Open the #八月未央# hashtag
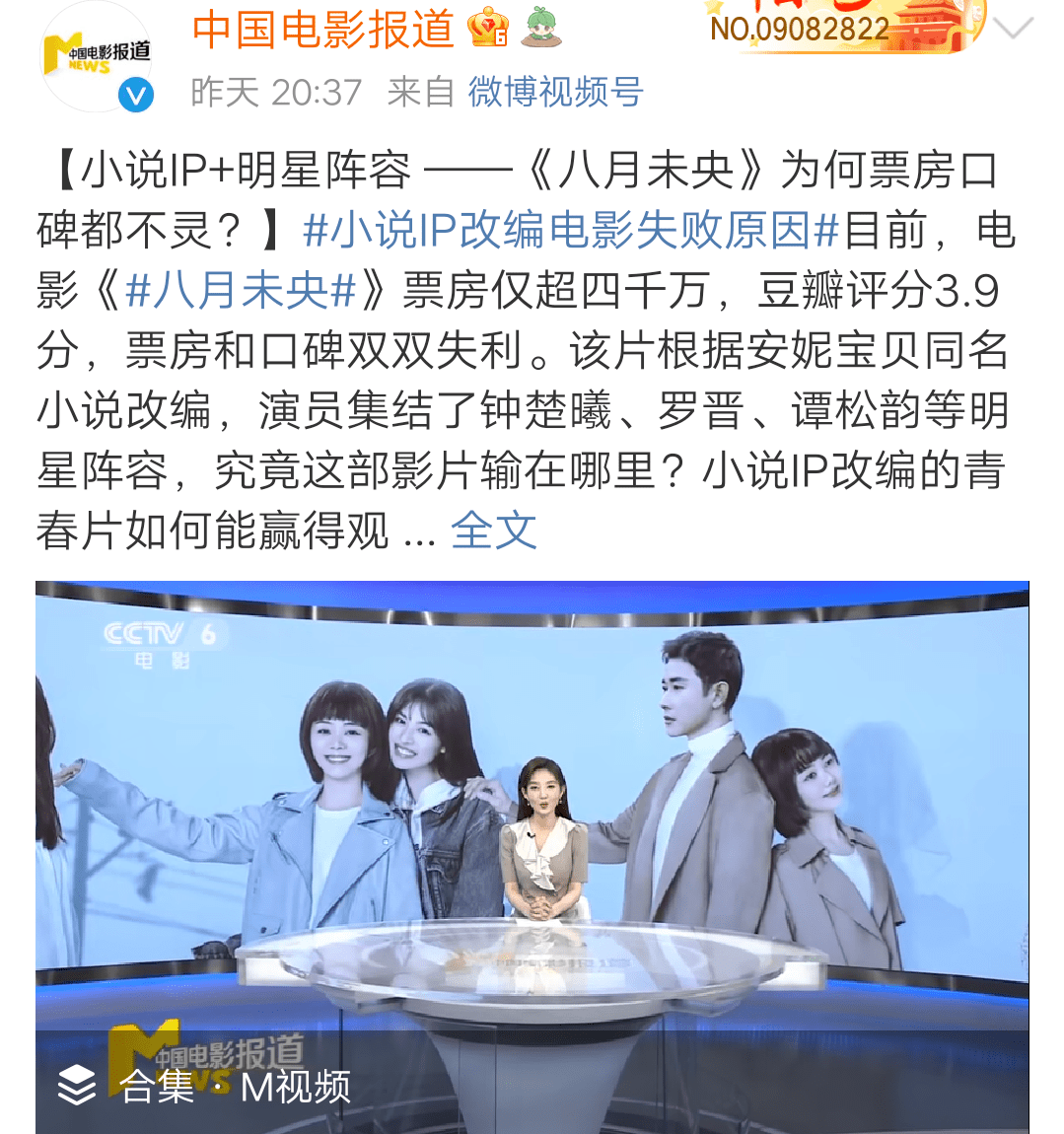This screenshot has height=1134, width=1064. pos(241,291)
